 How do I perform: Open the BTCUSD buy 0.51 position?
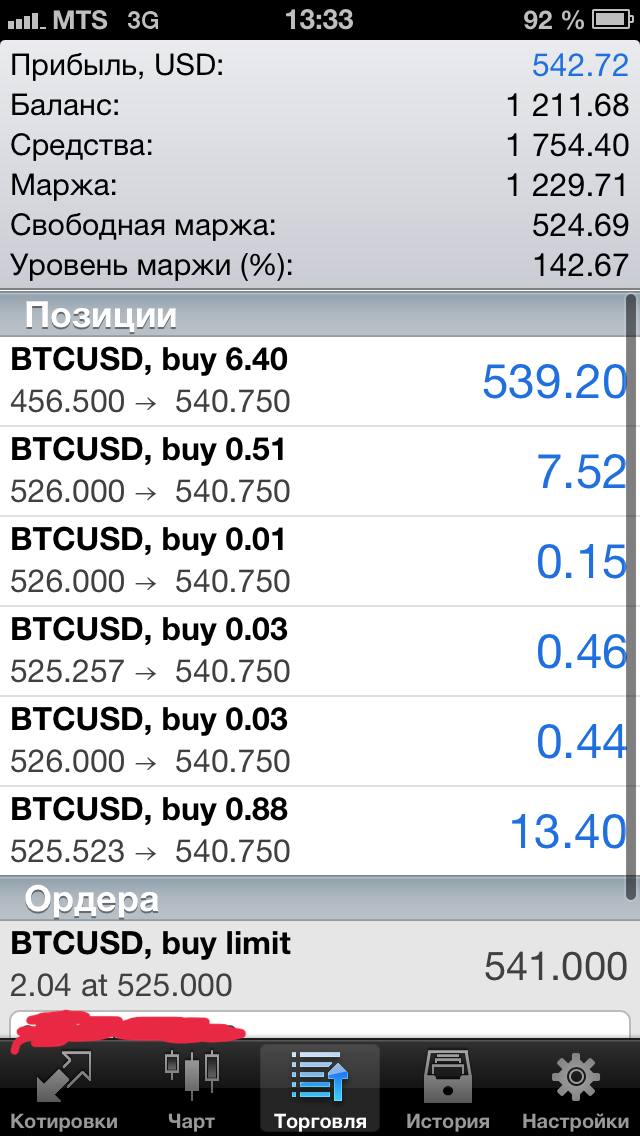tap(315, 471)
